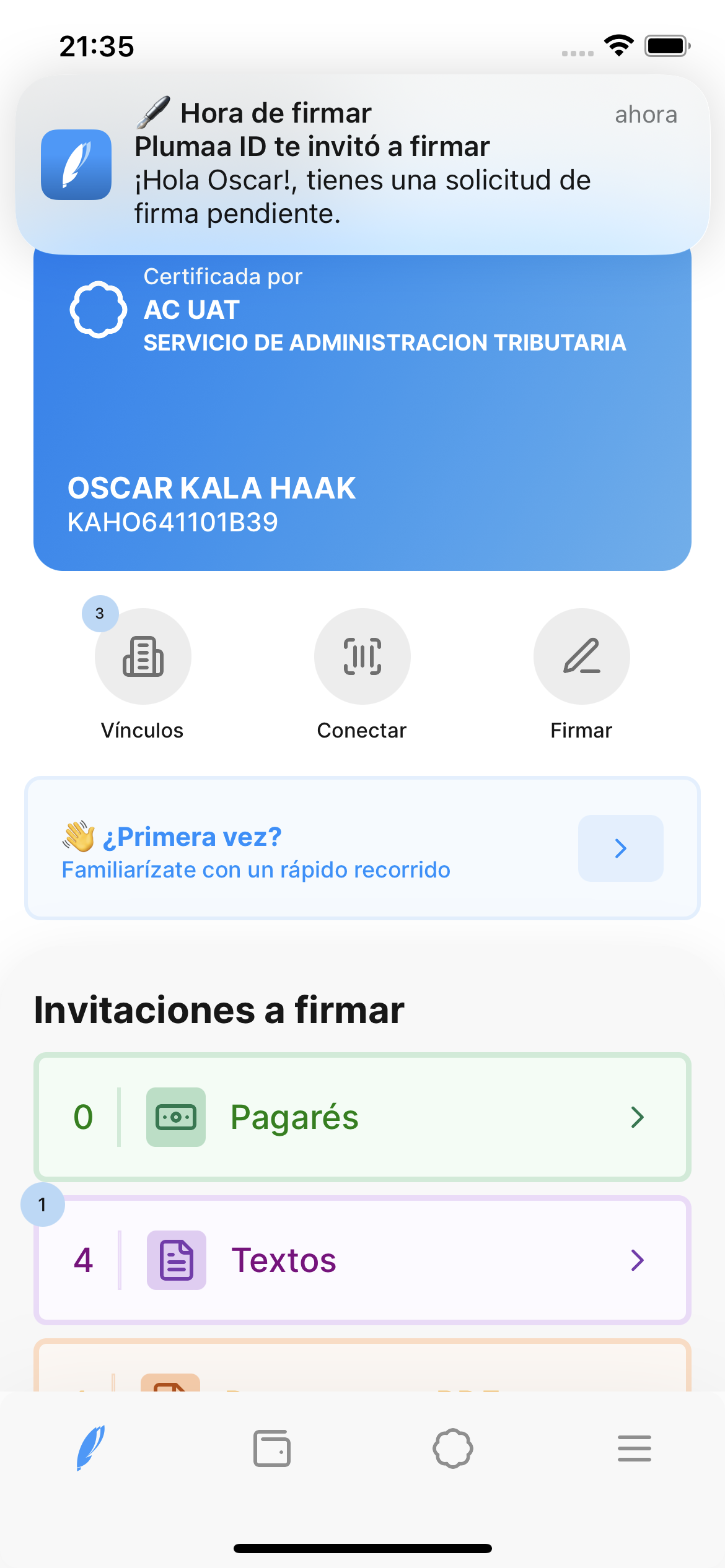Switch to the wallet tab

coord(272,1448)
